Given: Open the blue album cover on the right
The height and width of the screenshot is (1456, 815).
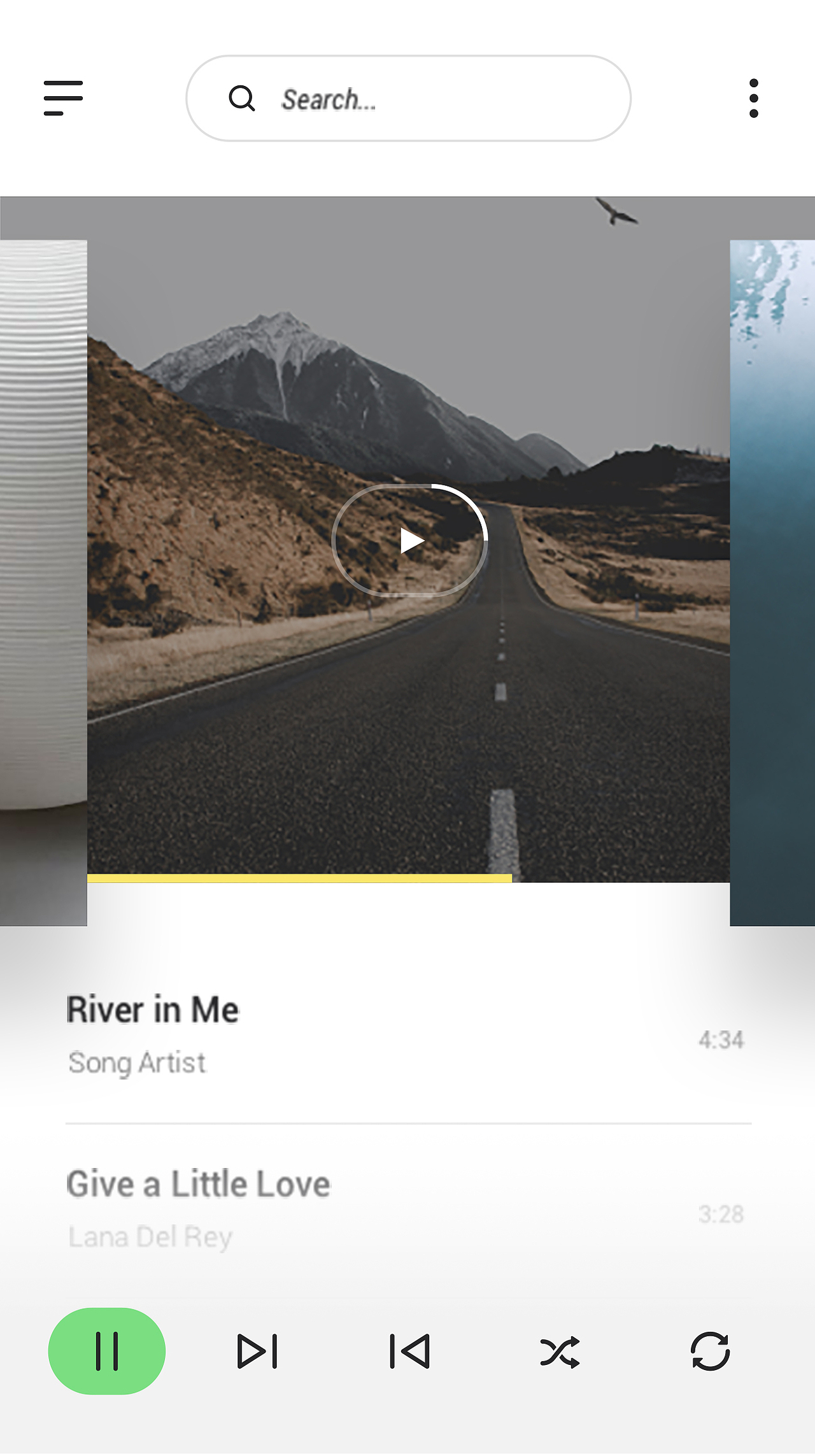Looking at the screenshot, I should [772, 573].
